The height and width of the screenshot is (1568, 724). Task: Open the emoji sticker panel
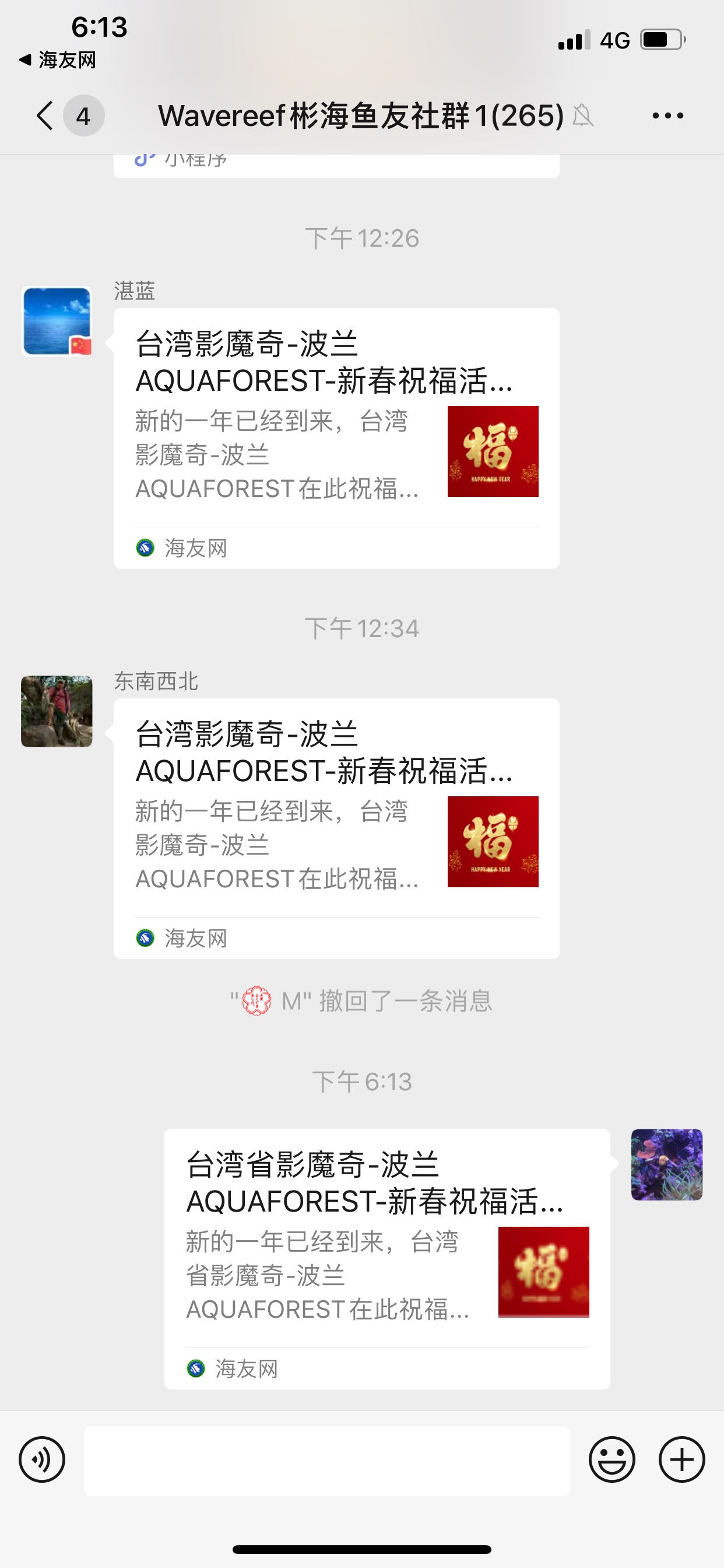click(611, 1459)
